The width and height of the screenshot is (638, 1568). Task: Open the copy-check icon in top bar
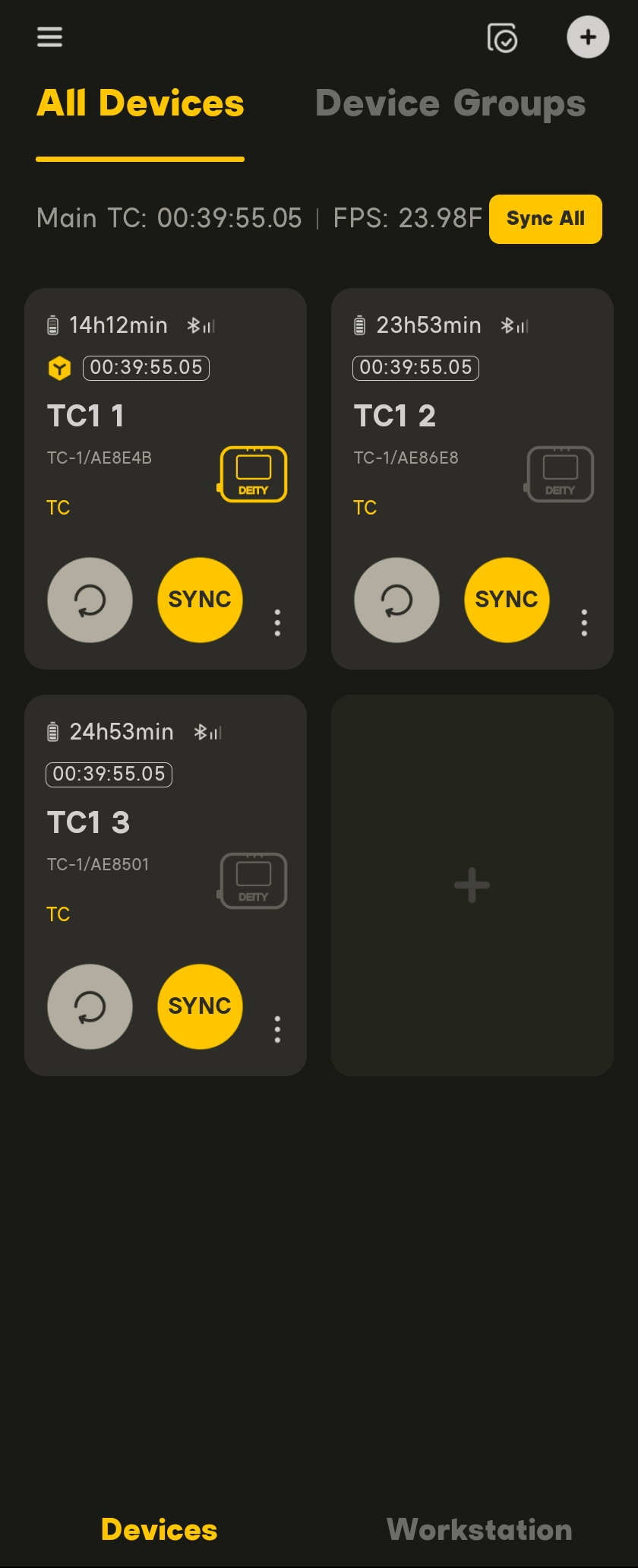pyautogui.click(x=502, y=37)
